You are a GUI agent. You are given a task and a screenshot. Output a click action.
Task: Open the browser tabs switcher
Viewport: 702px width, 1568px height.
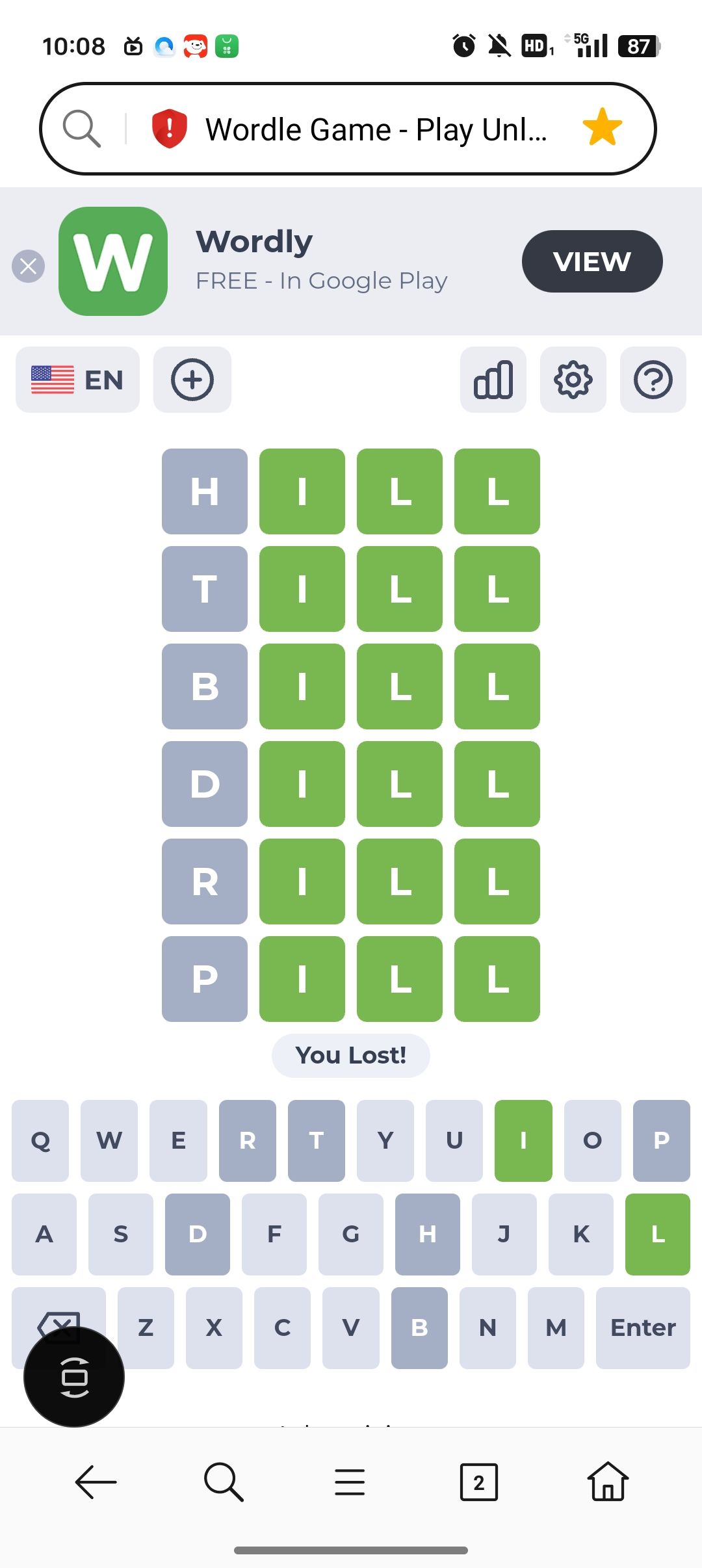pos(478,1482)
